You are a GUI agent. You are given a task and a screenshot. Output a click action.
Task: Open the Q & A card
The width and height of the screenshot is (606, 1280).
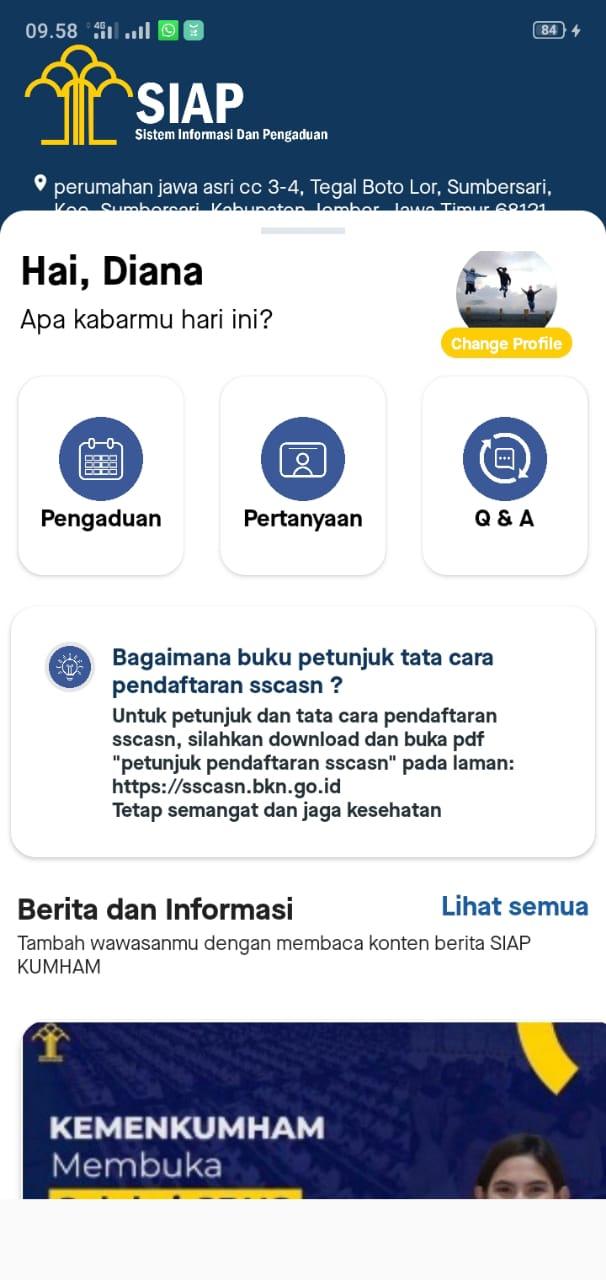[x=505, y=475]
